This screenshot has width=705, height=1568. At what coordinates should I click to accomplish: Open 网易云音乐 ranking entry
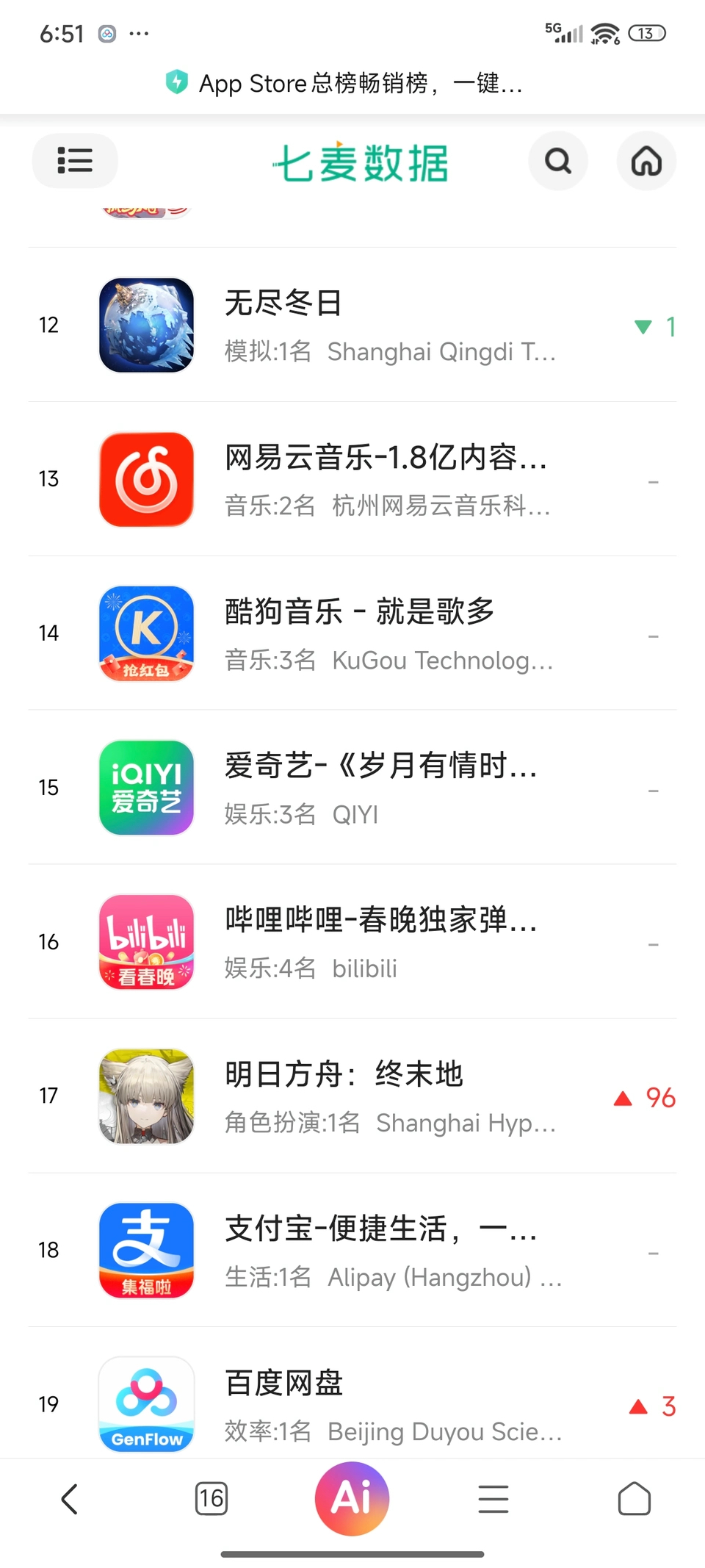click(x=352, y=479)
